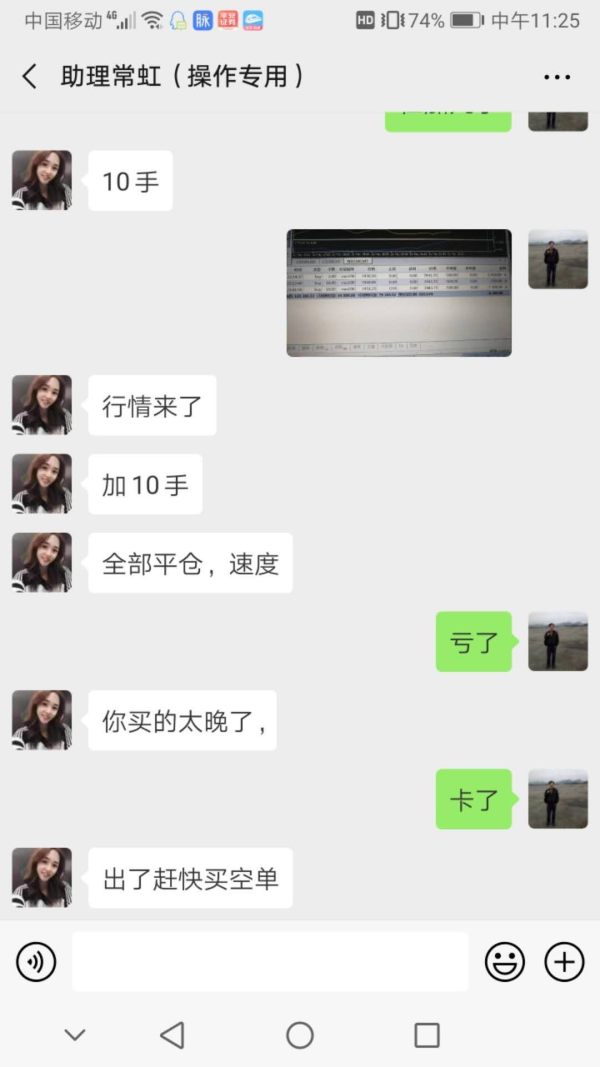
Task: Focus the message text field
Action: coord(270,962)
